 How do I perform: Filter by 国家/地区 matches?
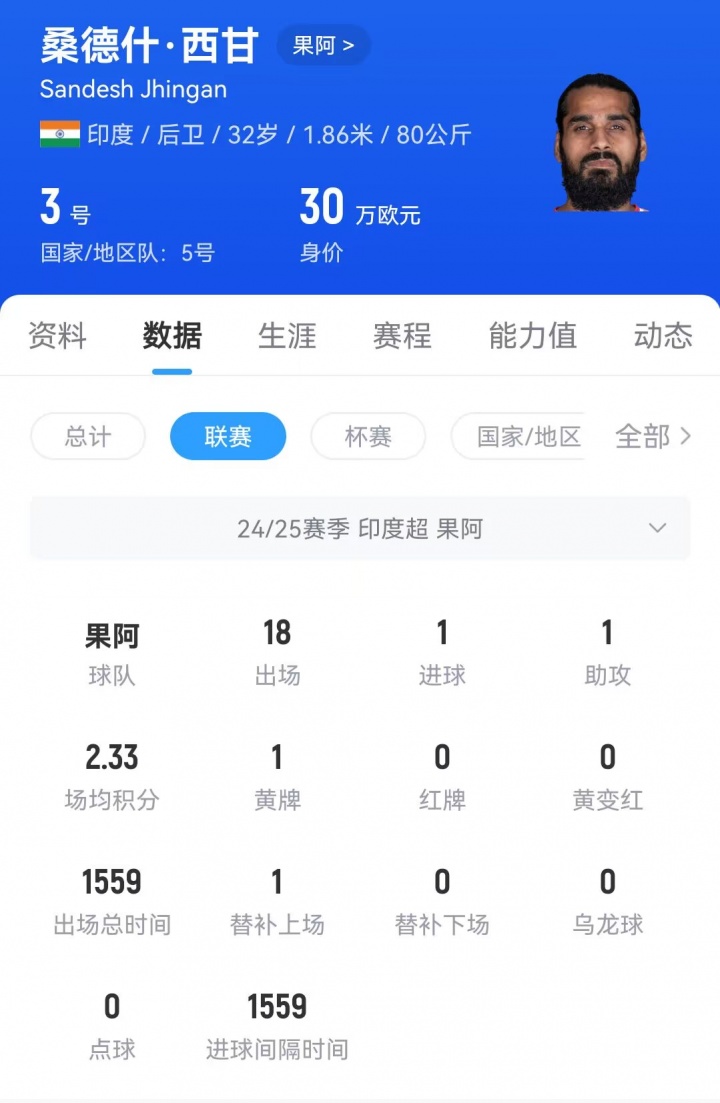528,437
